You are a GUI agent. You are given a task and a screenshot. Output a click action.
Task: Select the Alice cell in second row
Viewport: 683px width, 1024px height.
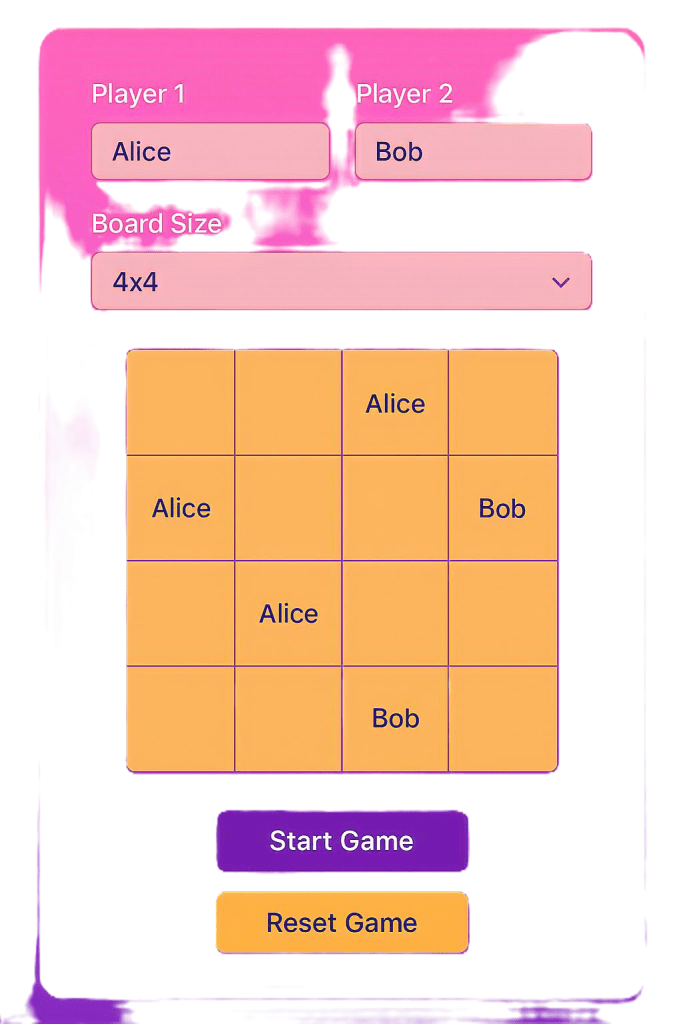181,508
